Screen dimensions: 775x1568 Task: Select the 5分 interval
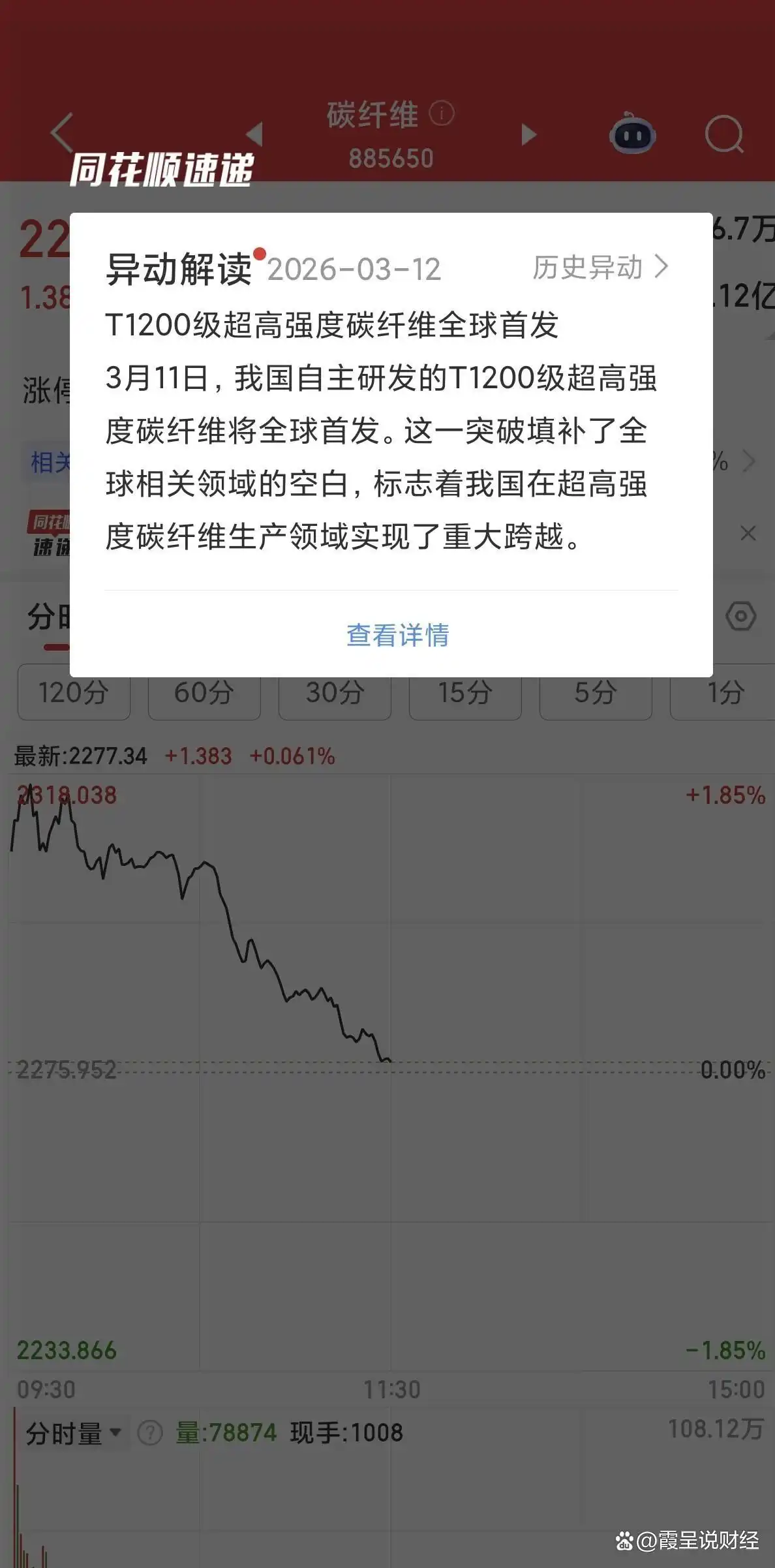(x=595, y=694)
